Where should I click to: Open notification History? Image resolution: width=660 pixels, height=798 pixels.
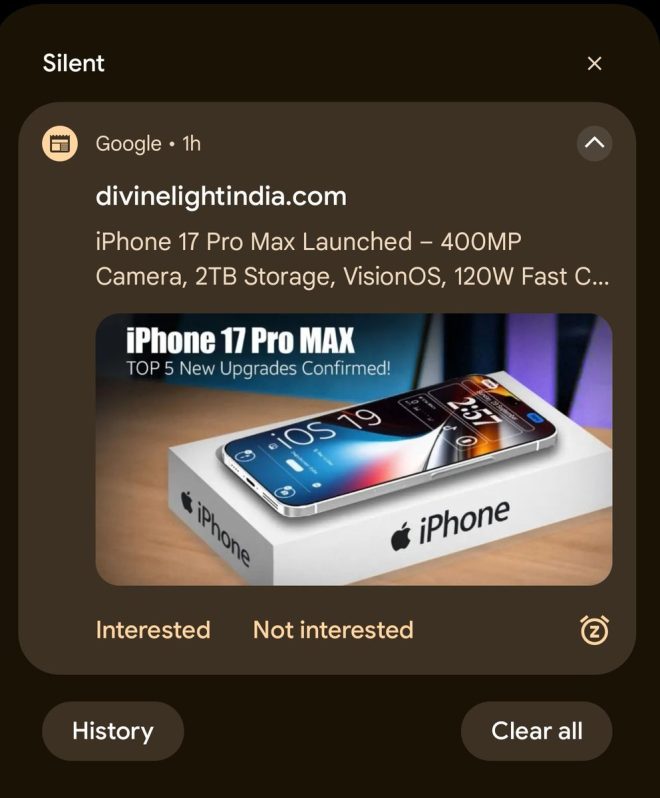point(112,731)
